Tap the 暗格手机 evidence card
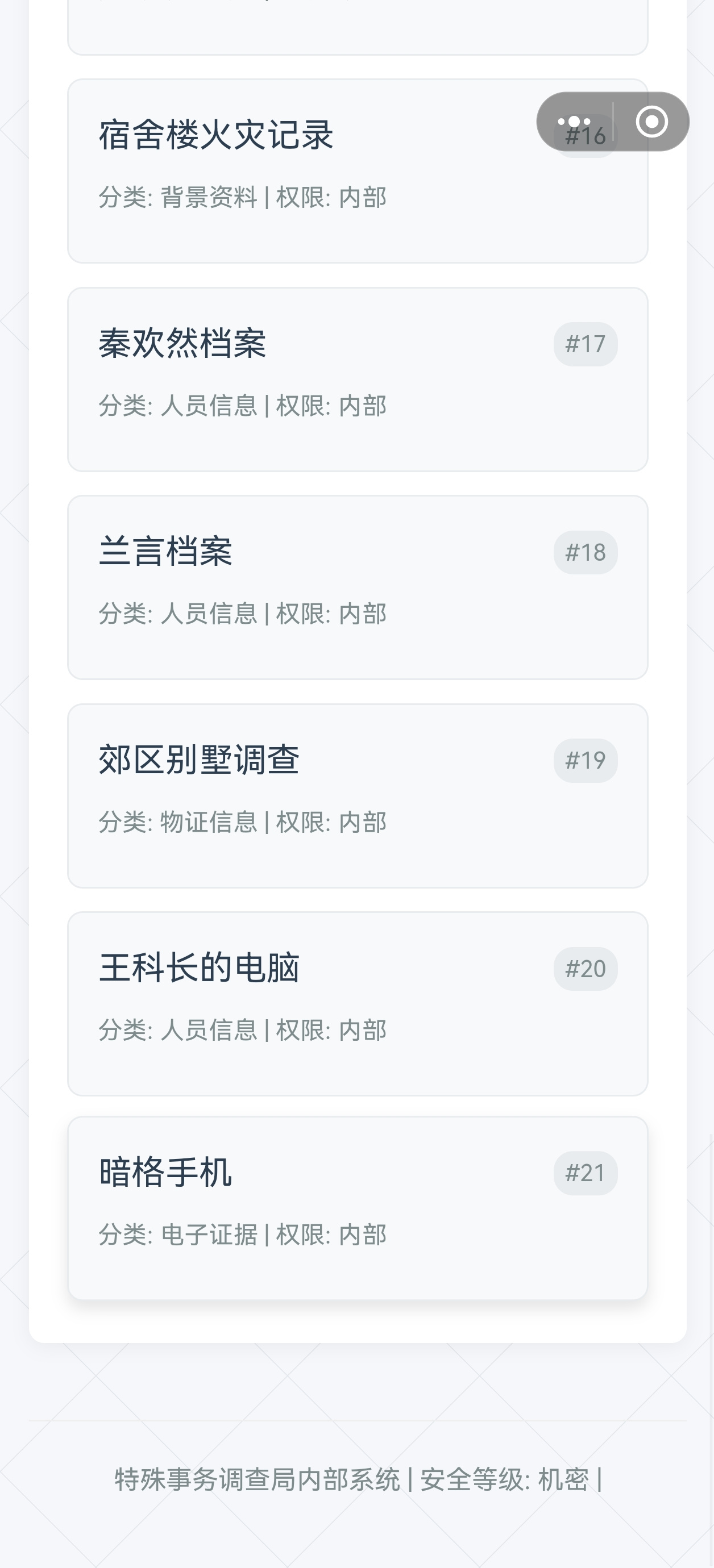The image size is (714, 1568). 358,1208
